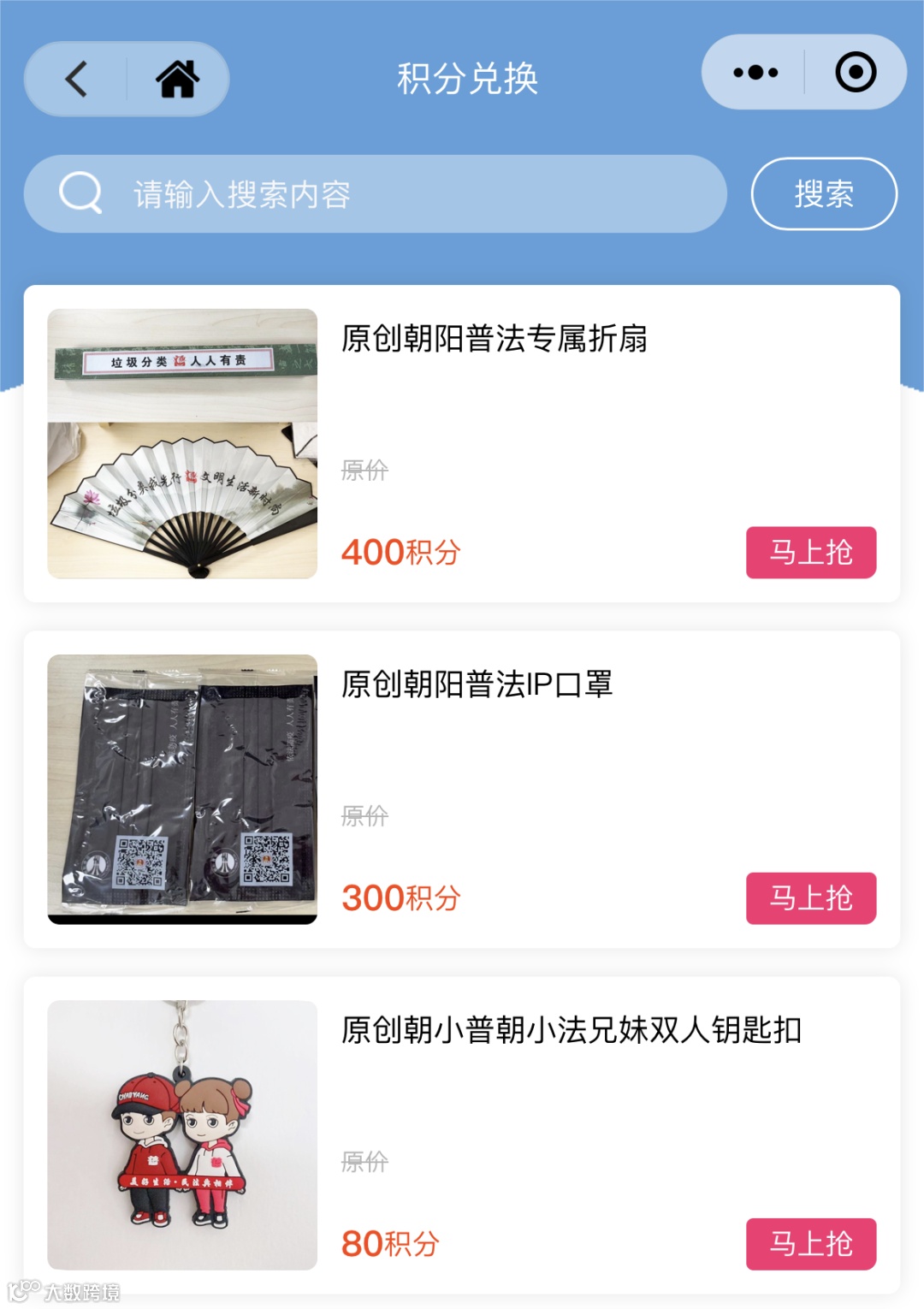
Task: View the 原创朝阳普法IP口罩 product card
Action: 477,684
